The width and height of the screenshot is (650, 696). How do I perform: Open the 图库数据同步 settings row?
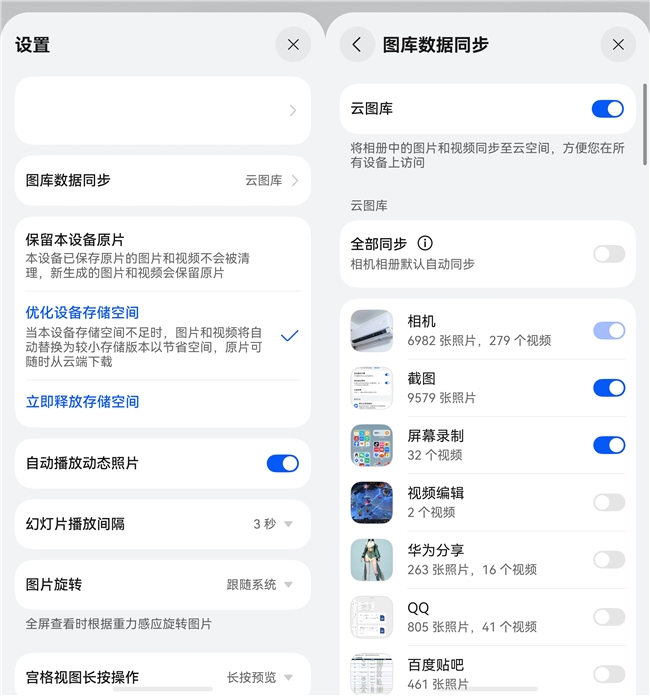pos(162,180)
